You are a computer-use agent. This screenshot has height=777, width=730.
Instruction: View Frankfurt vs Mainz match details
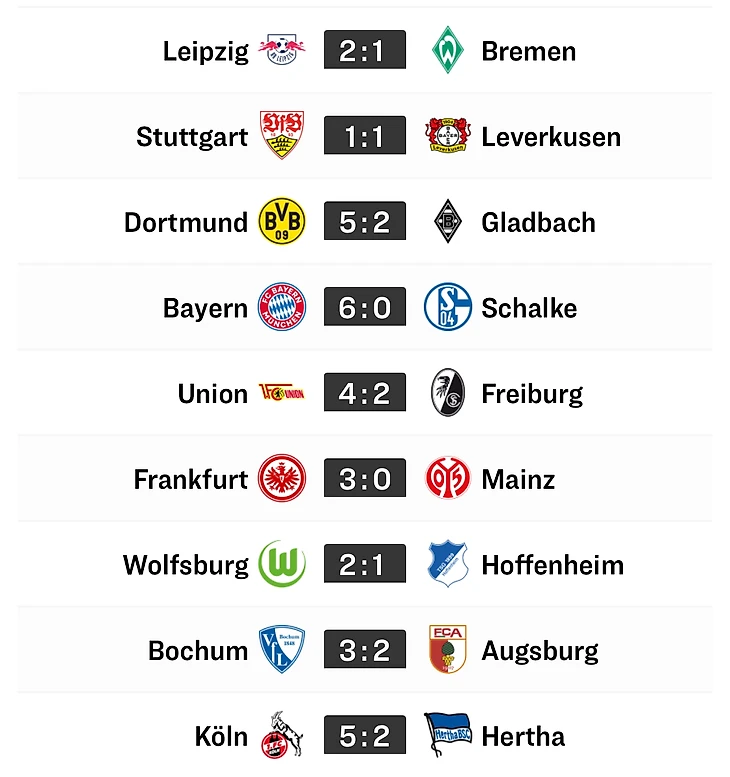[364, 479]
